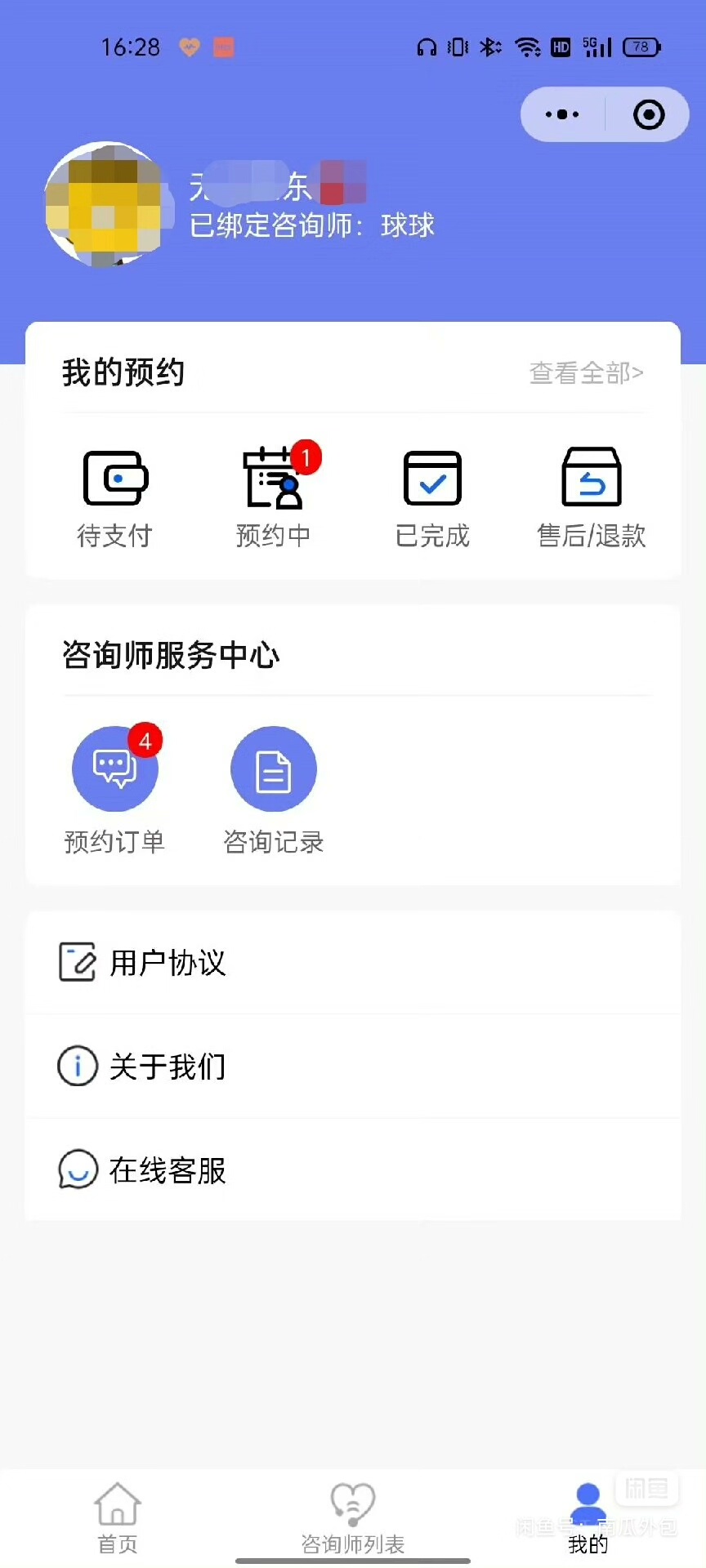Tap the profile avatar picture

coord(104,205)
